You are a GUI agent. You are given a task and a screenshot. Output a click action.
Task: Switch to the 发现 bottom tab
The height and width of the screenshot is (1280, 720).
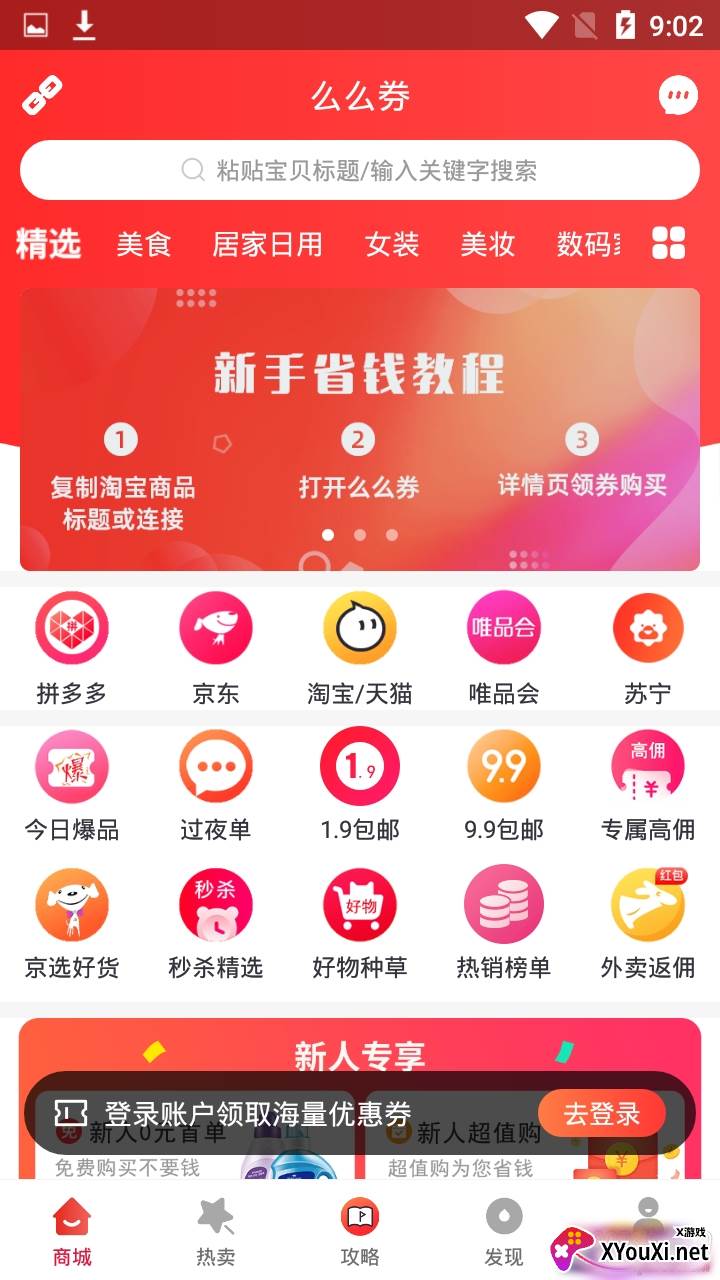click(x=504, y=1232)
